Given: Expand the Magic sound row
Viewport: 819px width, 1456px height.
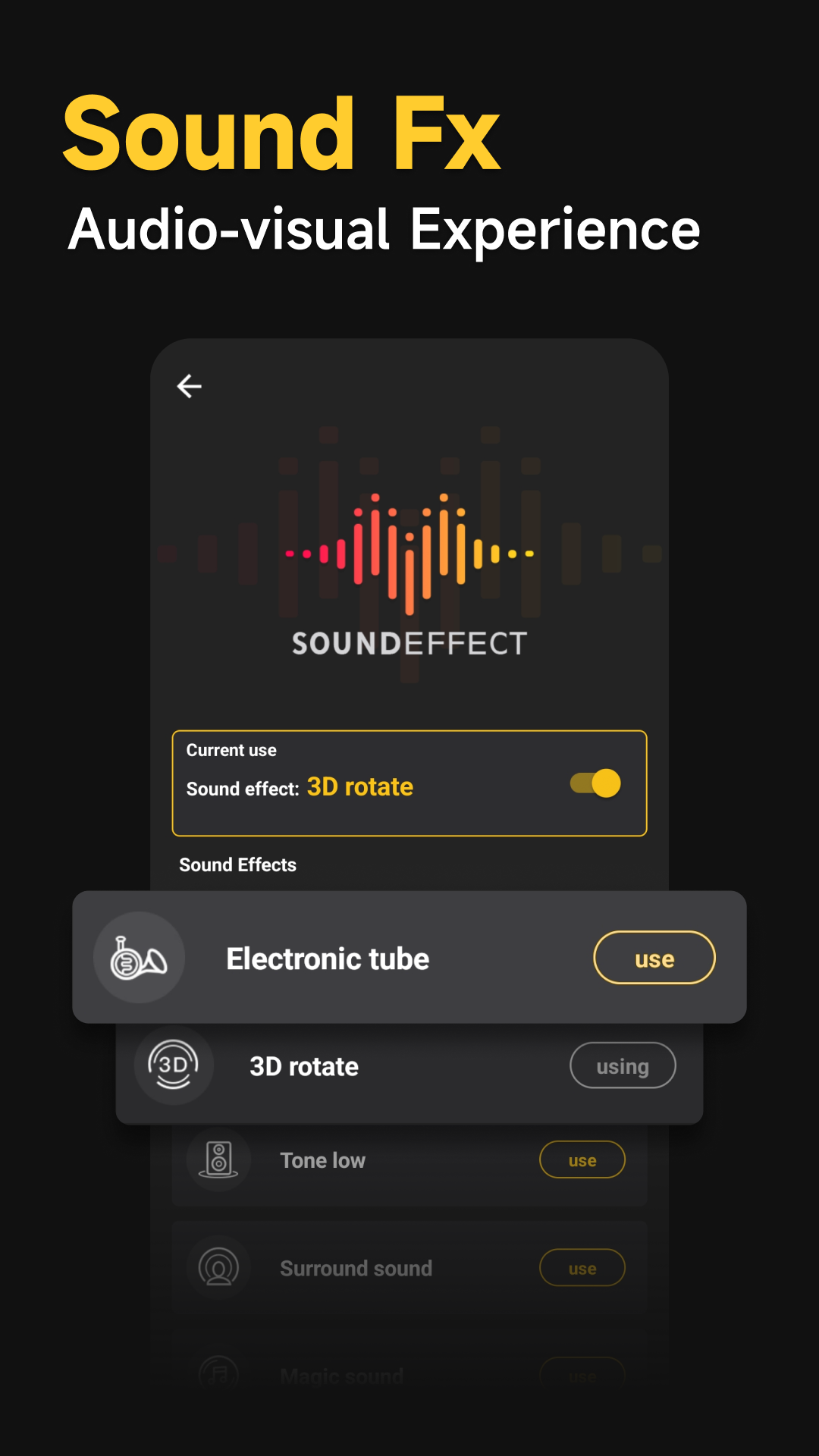Looking at the screenshot, I should (x=409, y=1373).
